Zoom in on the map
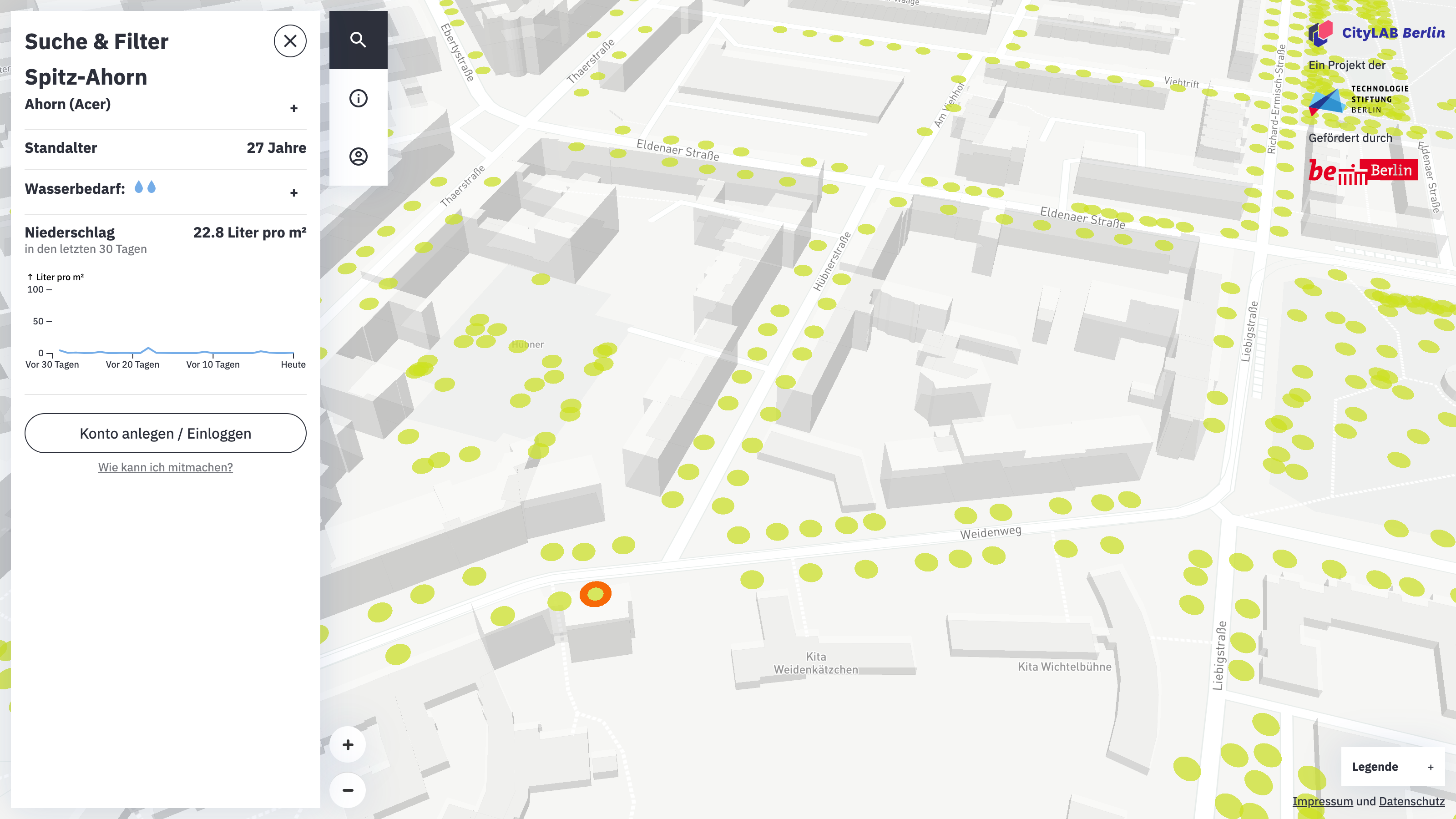Screen dimensions: 1456x819 pos(348,744)
